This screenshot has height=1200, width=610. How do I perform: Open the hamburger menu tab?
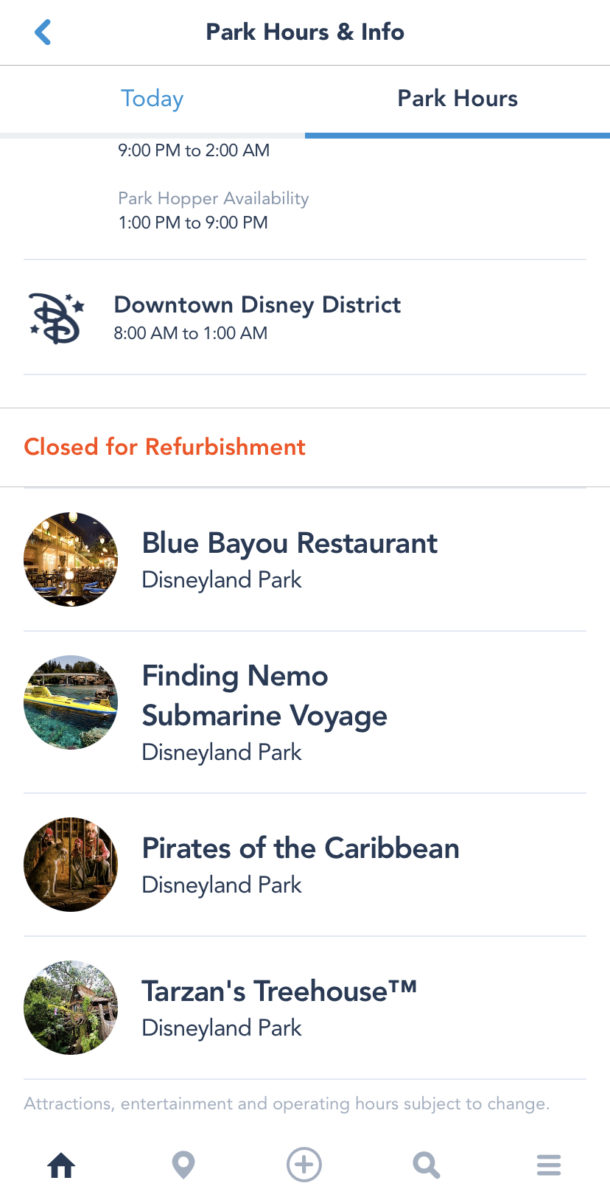[548, 1165]
